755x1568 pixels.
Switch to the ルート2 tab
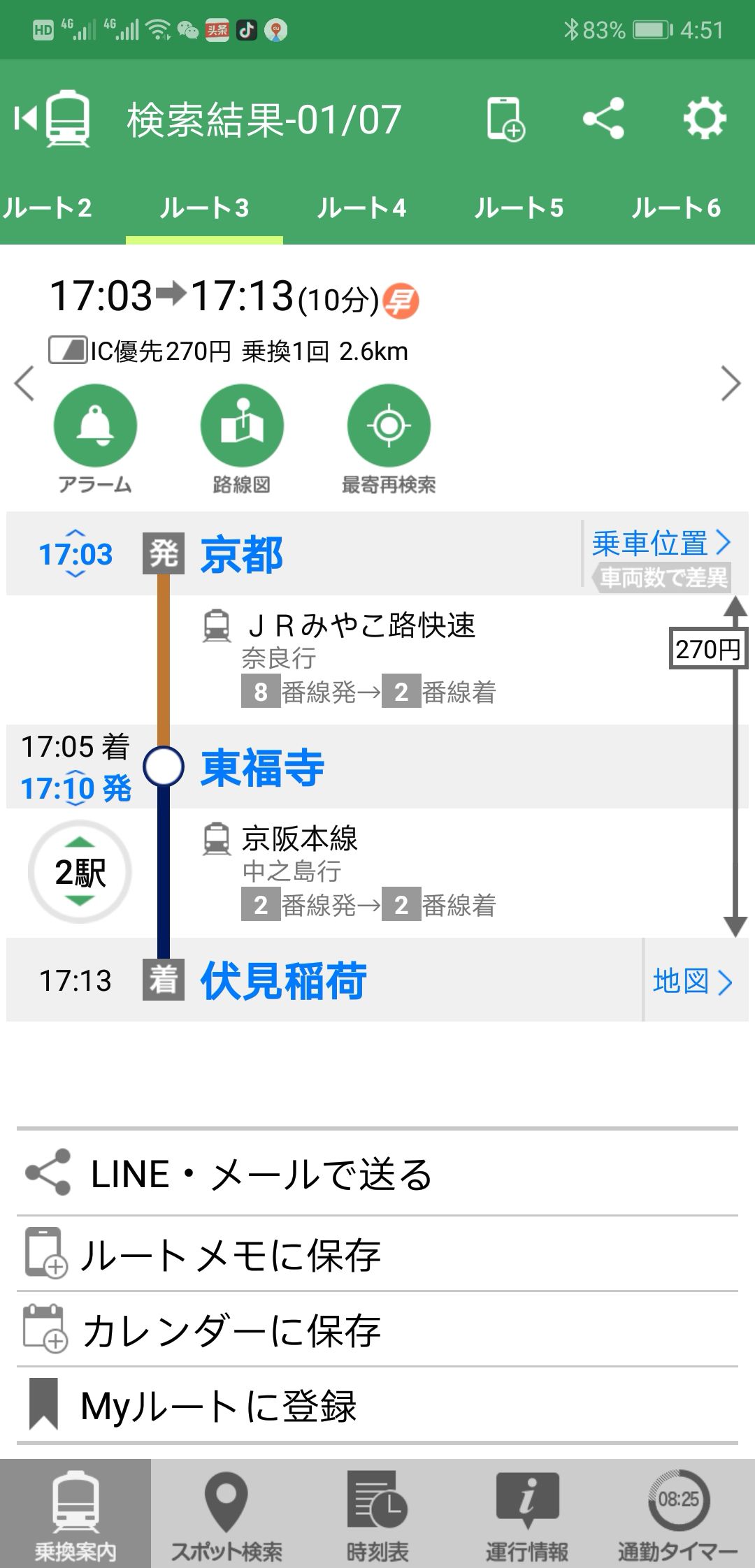(48, 208)
